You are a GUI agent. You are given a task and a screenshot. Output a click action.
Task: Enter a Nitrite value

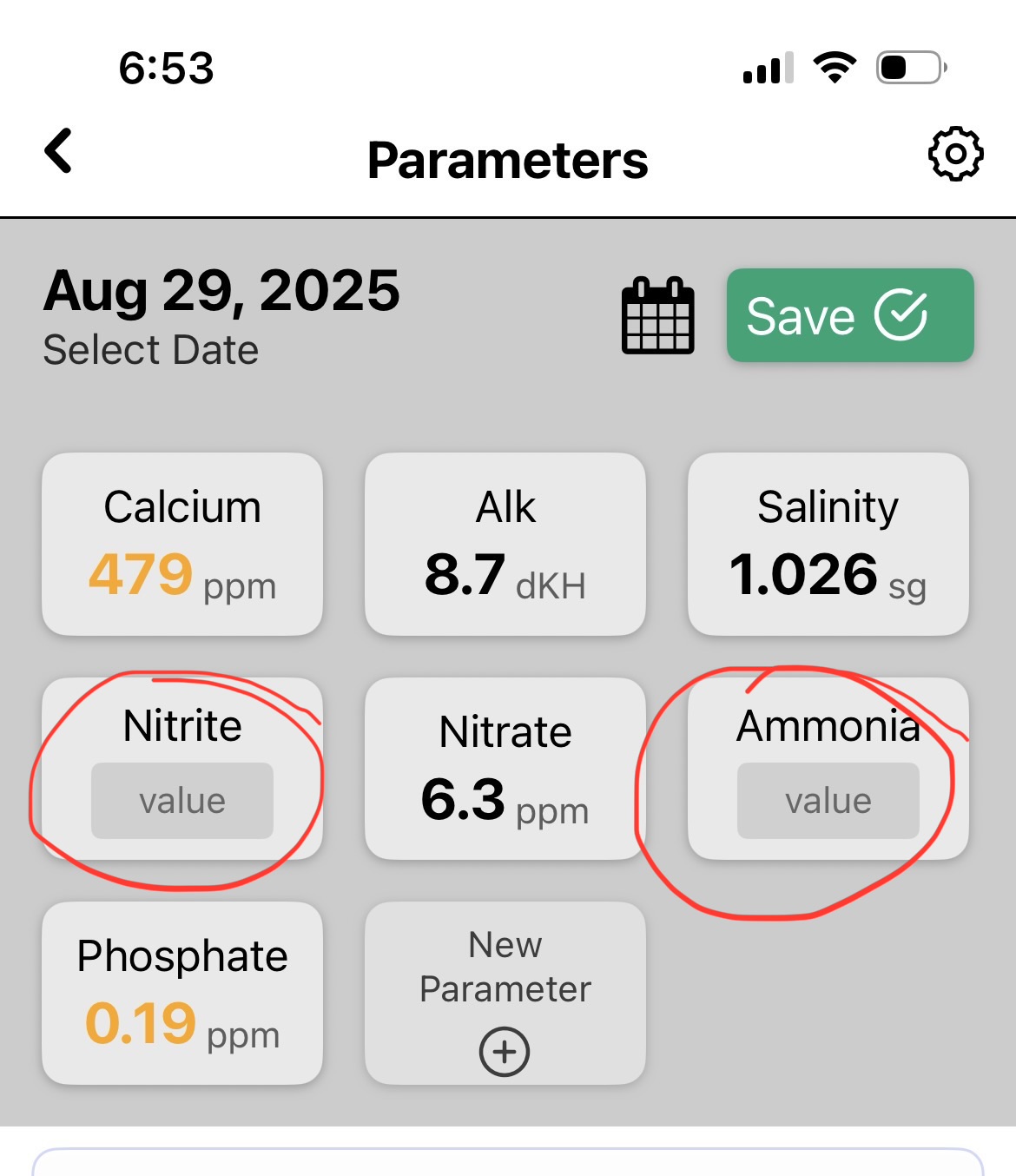(x=182, y=801)
